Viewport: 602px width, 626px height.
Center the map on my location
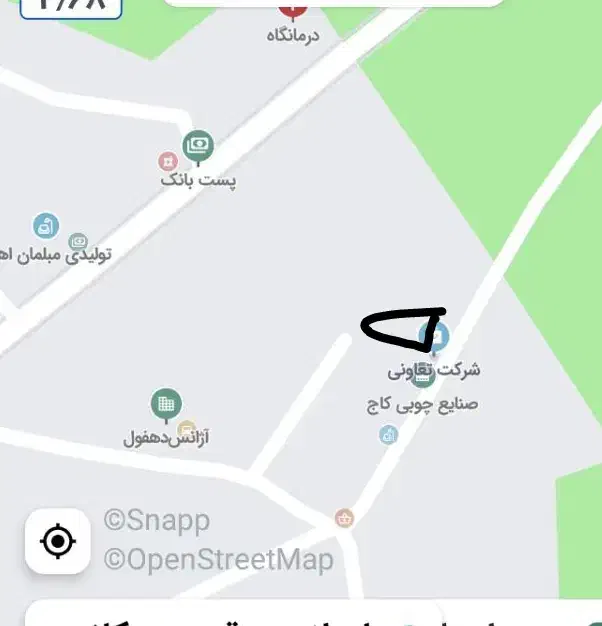[x=57, y=541]
